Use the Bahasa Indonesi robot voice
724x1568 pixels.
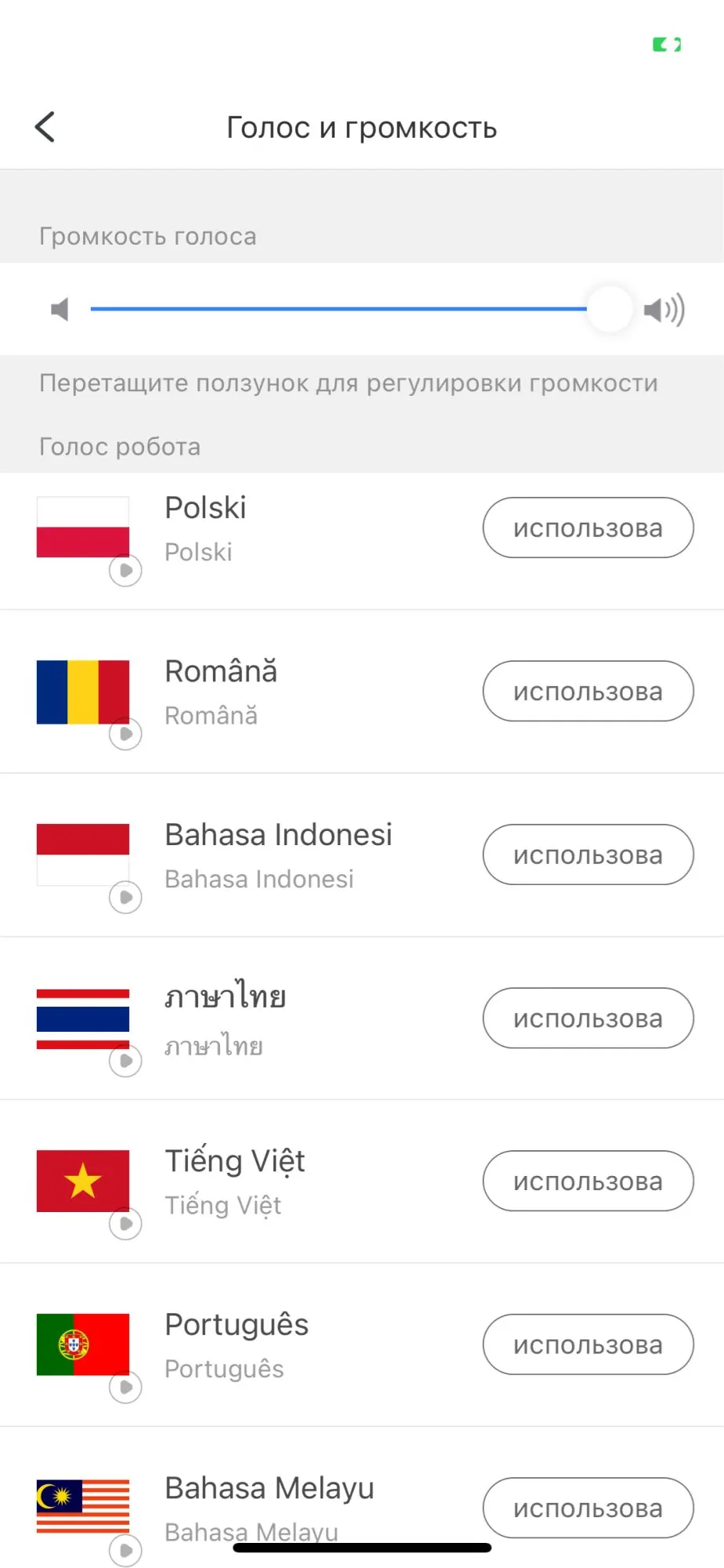588,855
